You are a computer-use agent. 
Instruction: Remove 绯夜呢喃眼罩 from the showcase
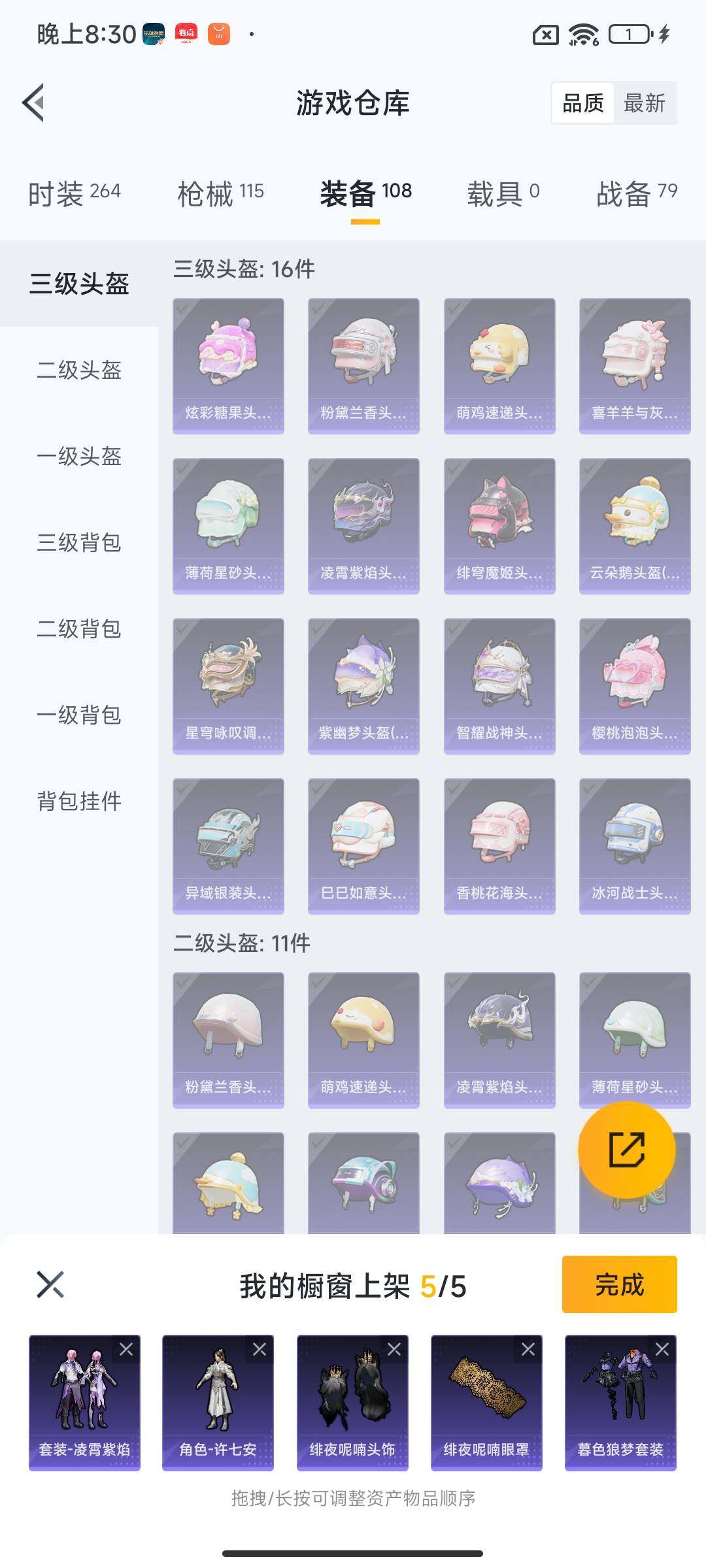528,1349
